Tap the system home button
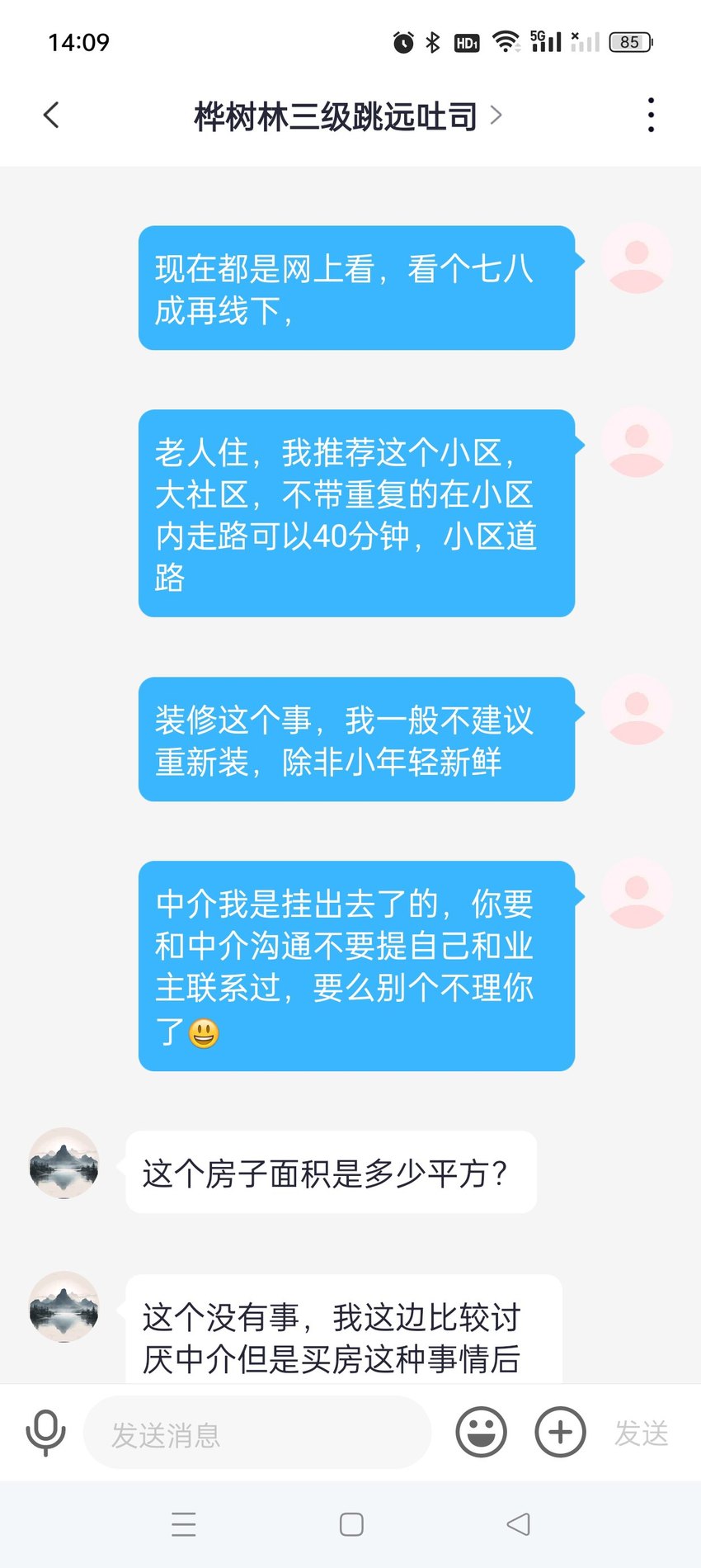Image resolution: width=701 pixels, height=1568 pixels. pos(351,1524)
